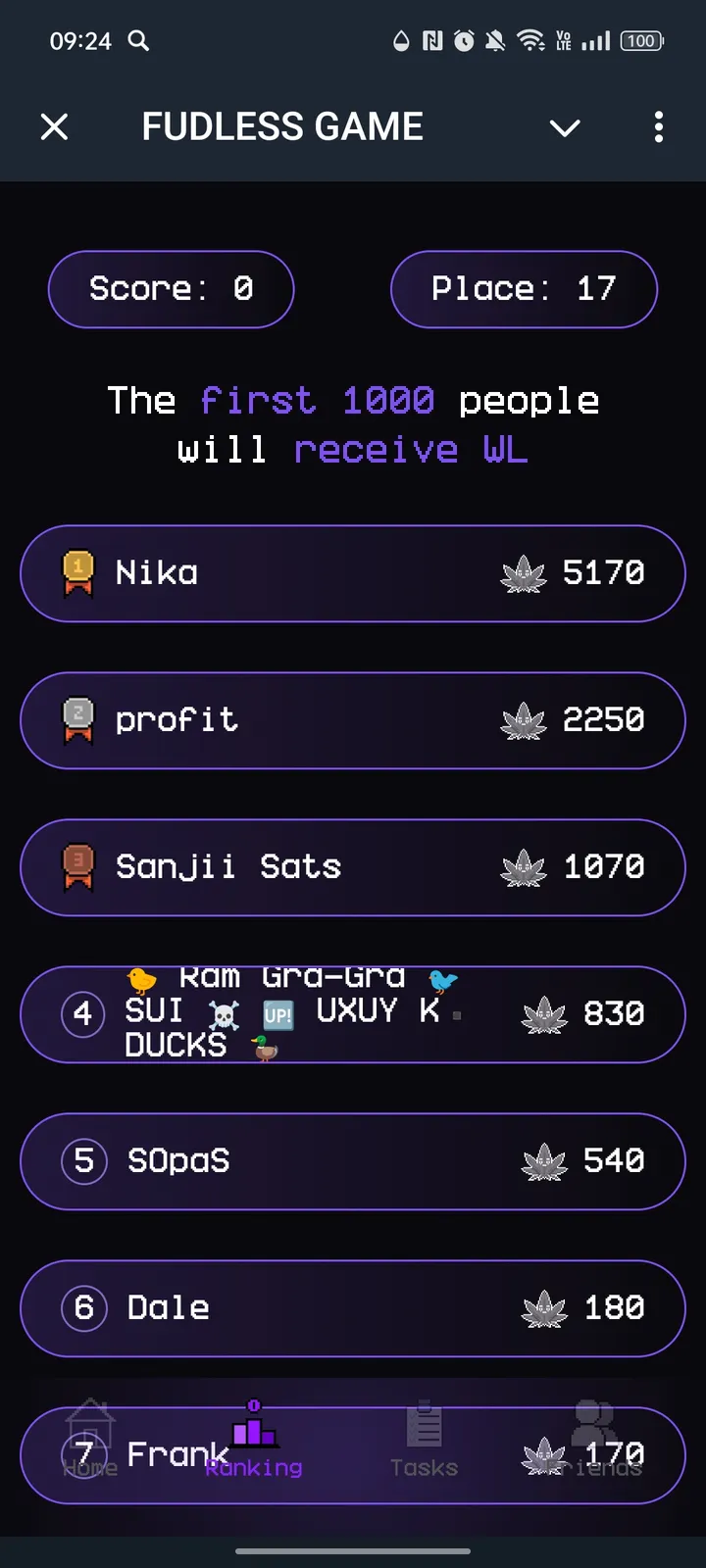Tap the duck emoji in Ram Gra-Gra's name
Viewport: 706px width, 1568px height.
coord(266,1049)
